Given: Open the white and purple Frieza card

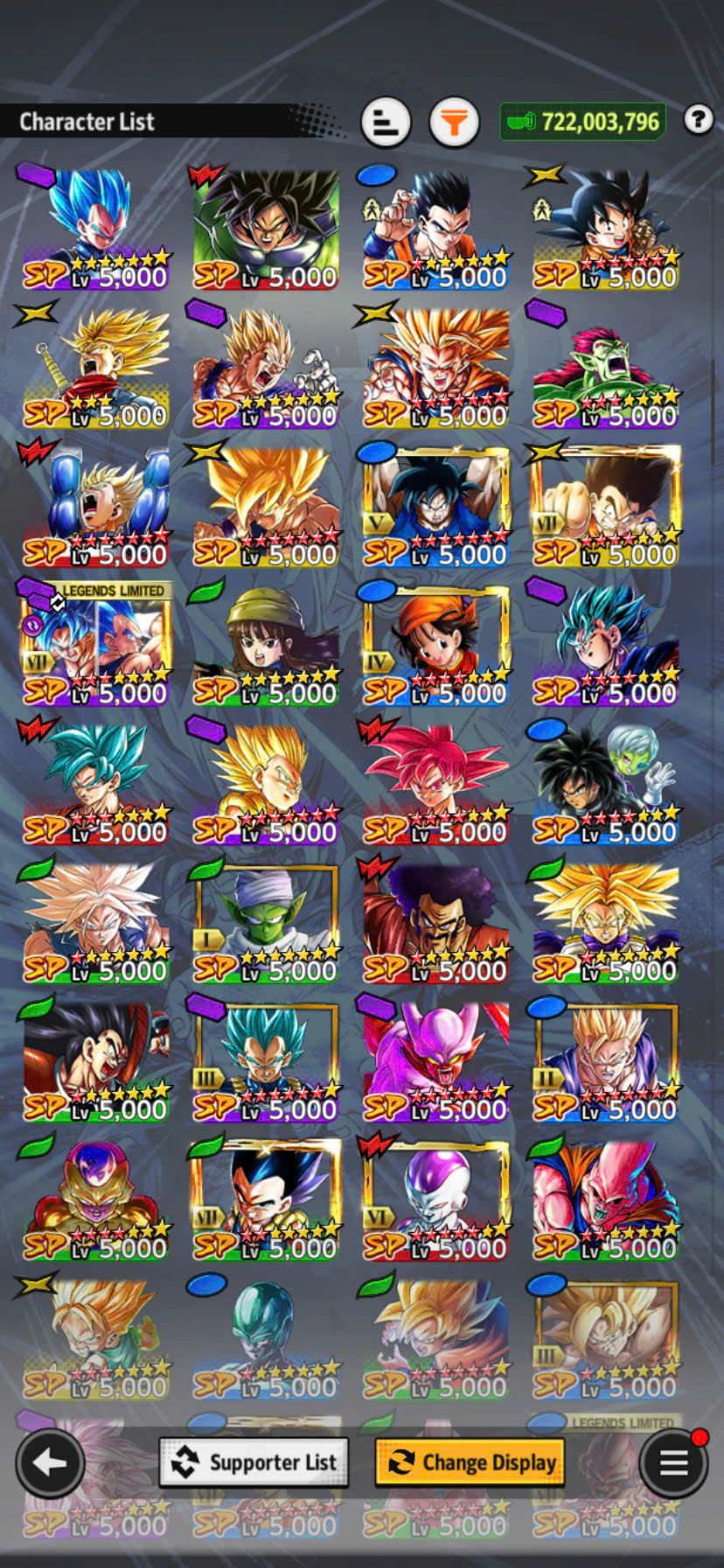Looking at the screenshot, I should (435, 1200).
